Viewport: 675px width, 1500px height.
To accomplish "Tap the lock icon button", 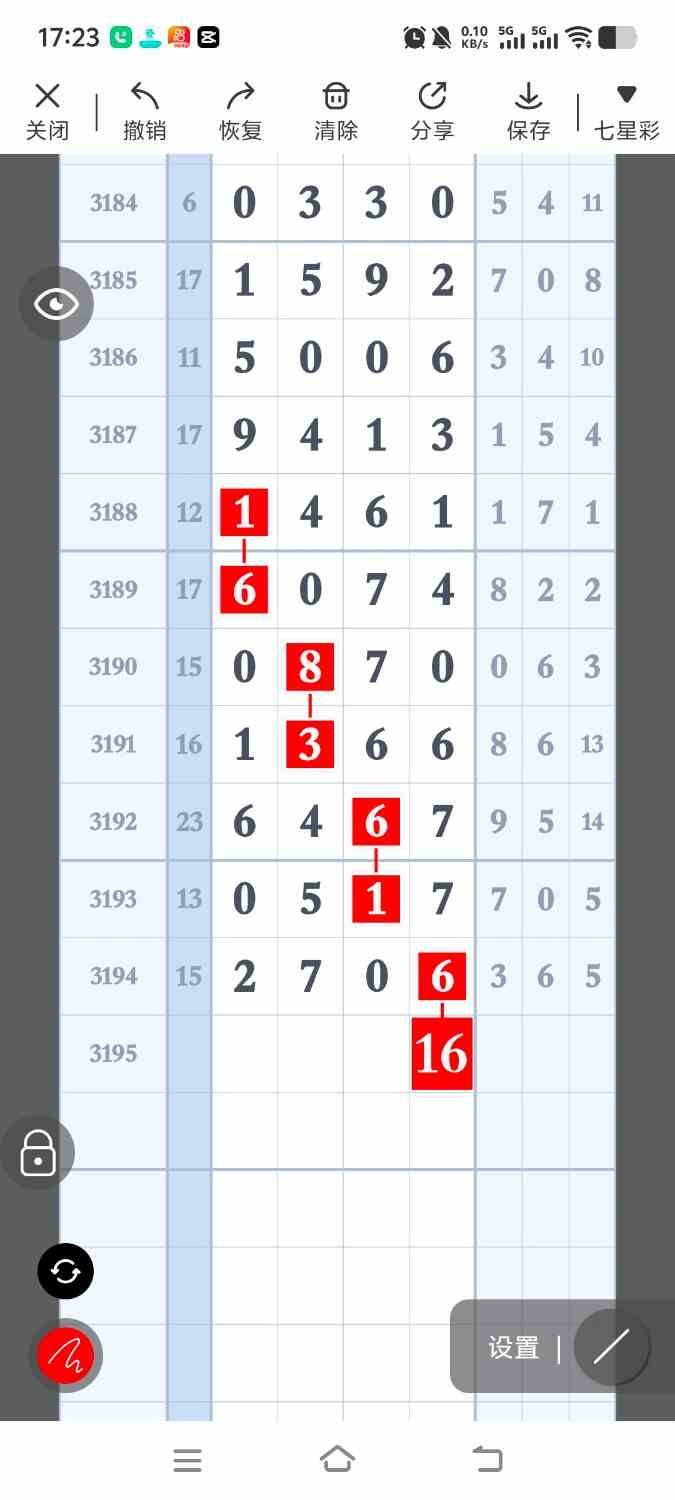I will (38, 1153).
